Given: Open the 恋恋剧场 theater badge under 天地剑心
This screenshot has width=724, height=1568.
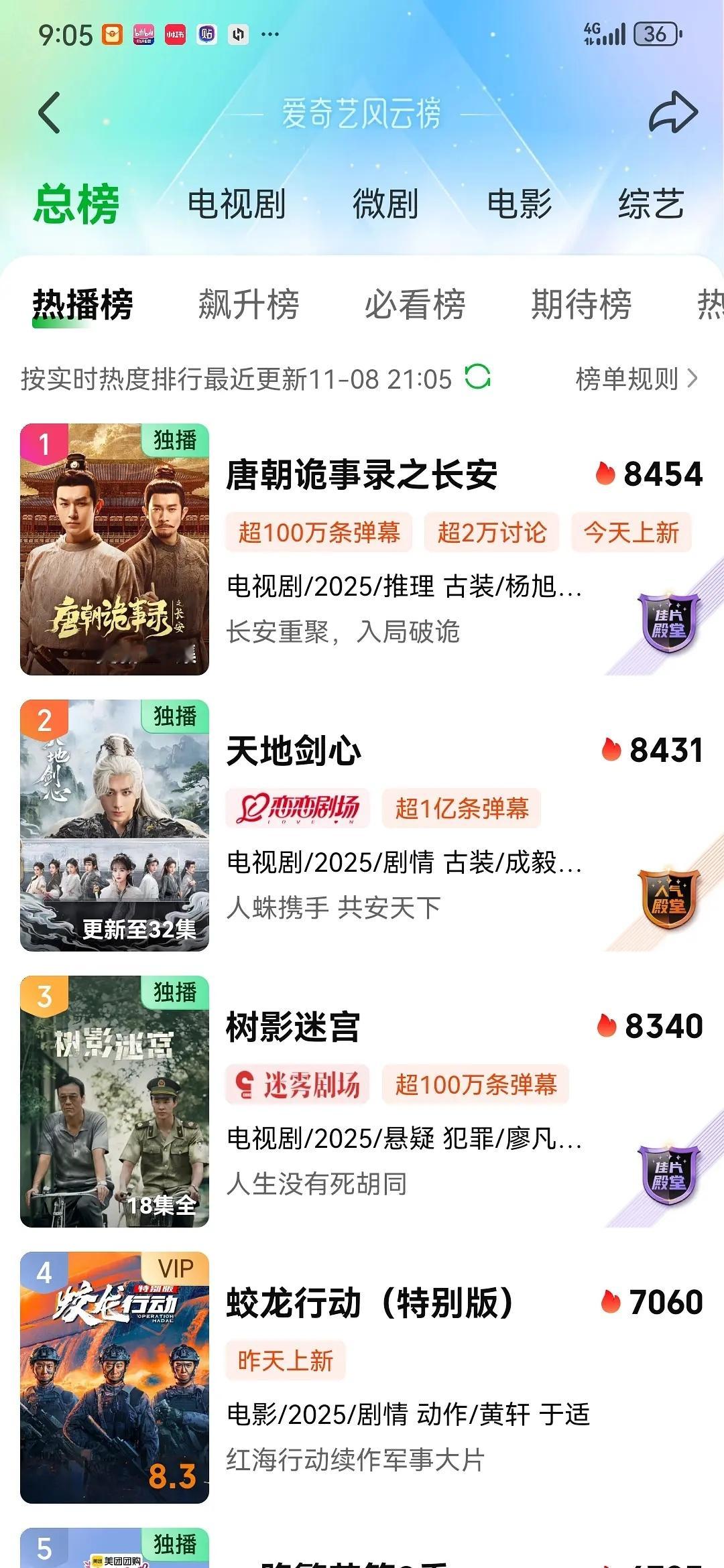Looking at the screenshot, I should click(300, 809).
